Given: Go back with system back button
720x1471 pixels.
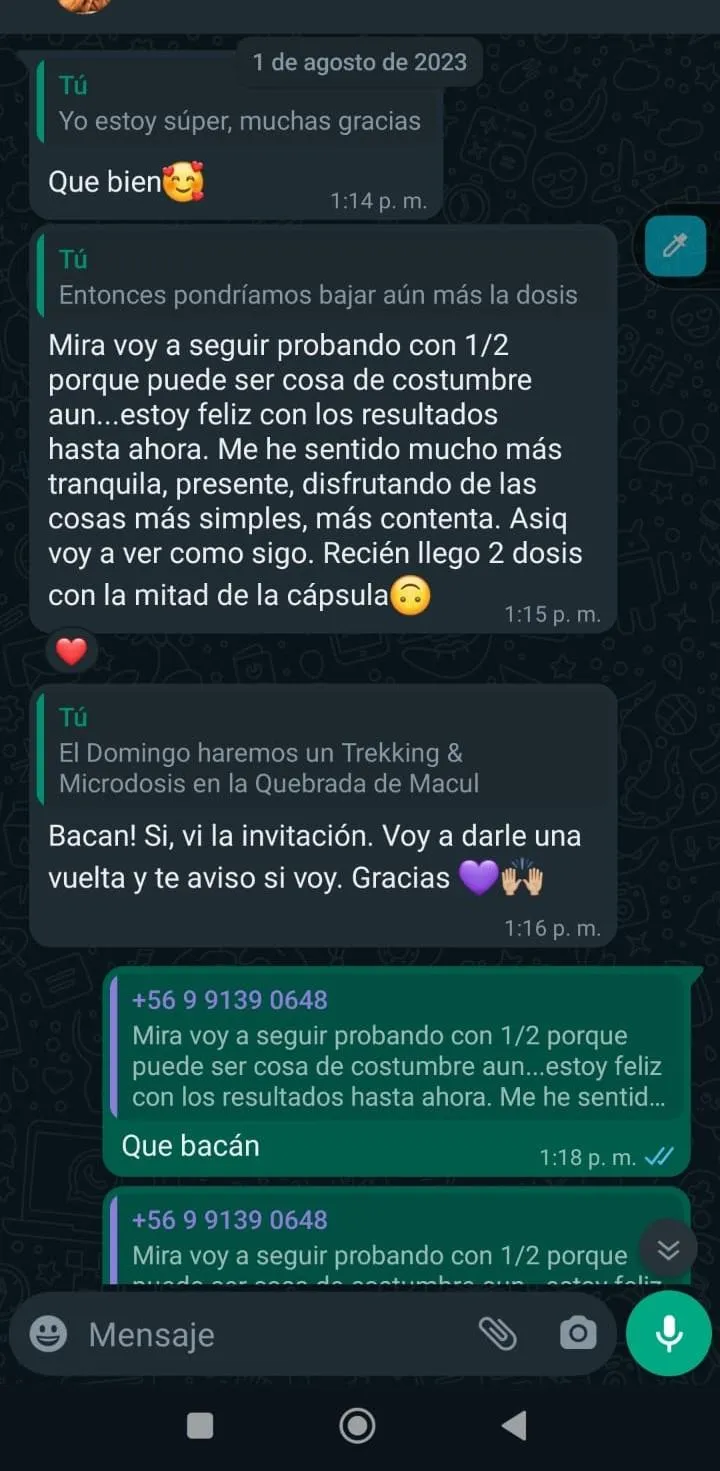Looking at the screenshot, I should click(x=514, y=1425).
